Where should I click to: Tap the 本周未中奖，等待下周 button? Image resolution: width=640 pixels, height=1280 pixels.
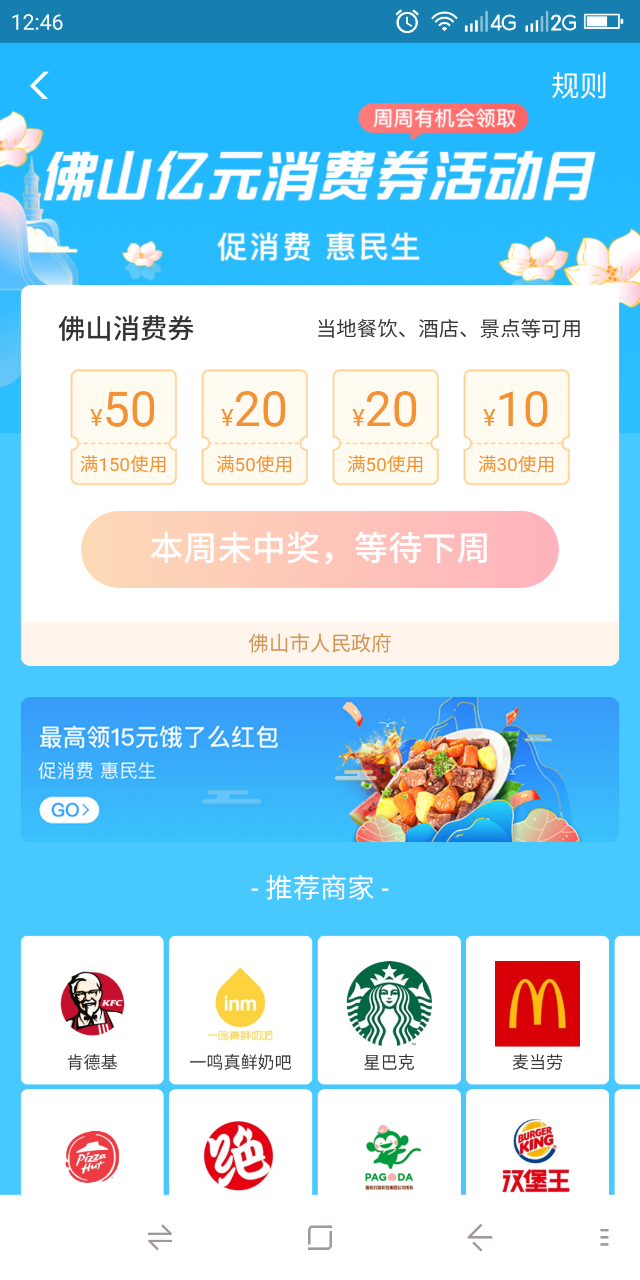click(x=319, y=549)
